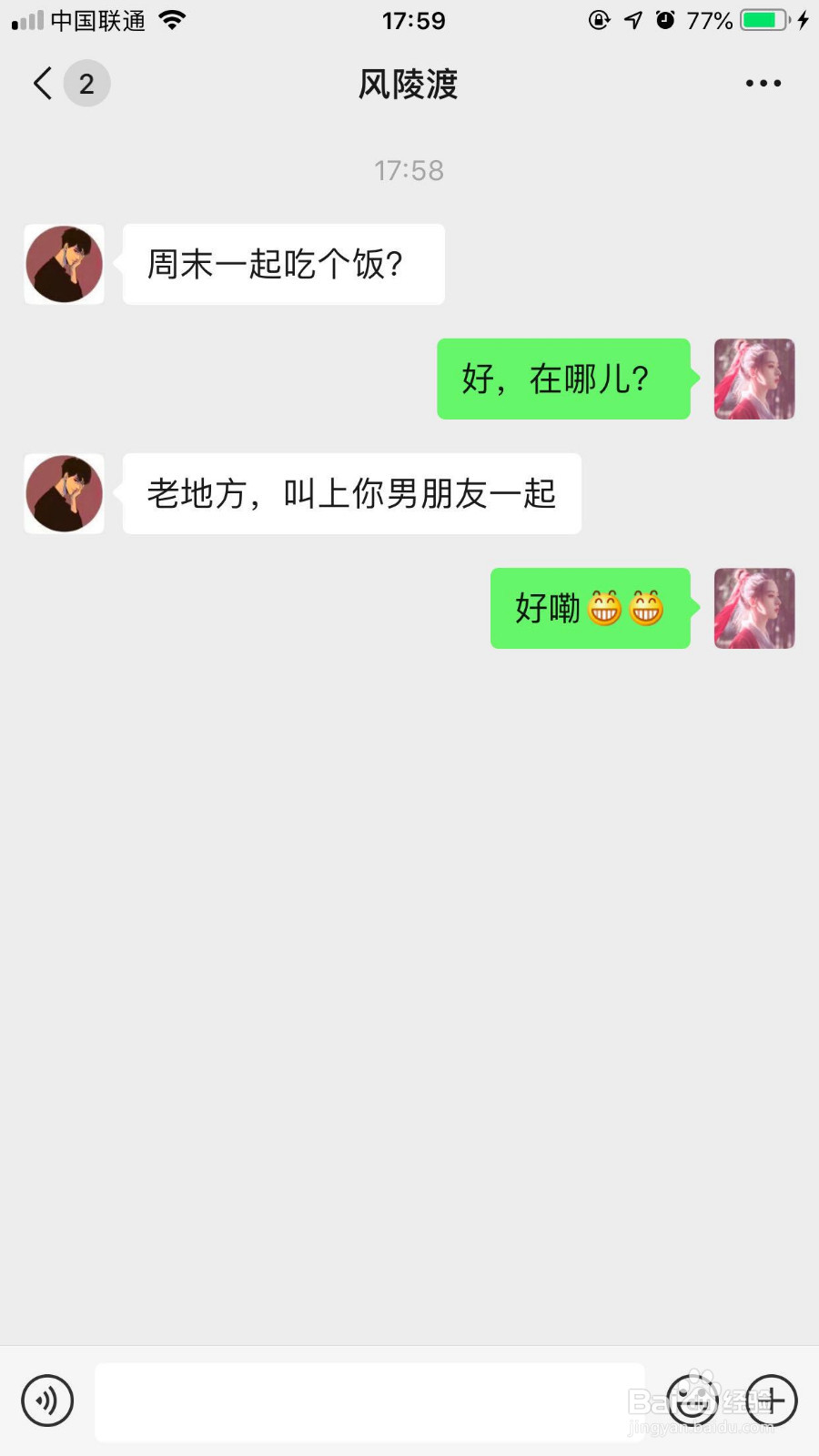Click the emoji picker icon
The height and width of the screenshot is (1456, 819).
(693, 1401)
